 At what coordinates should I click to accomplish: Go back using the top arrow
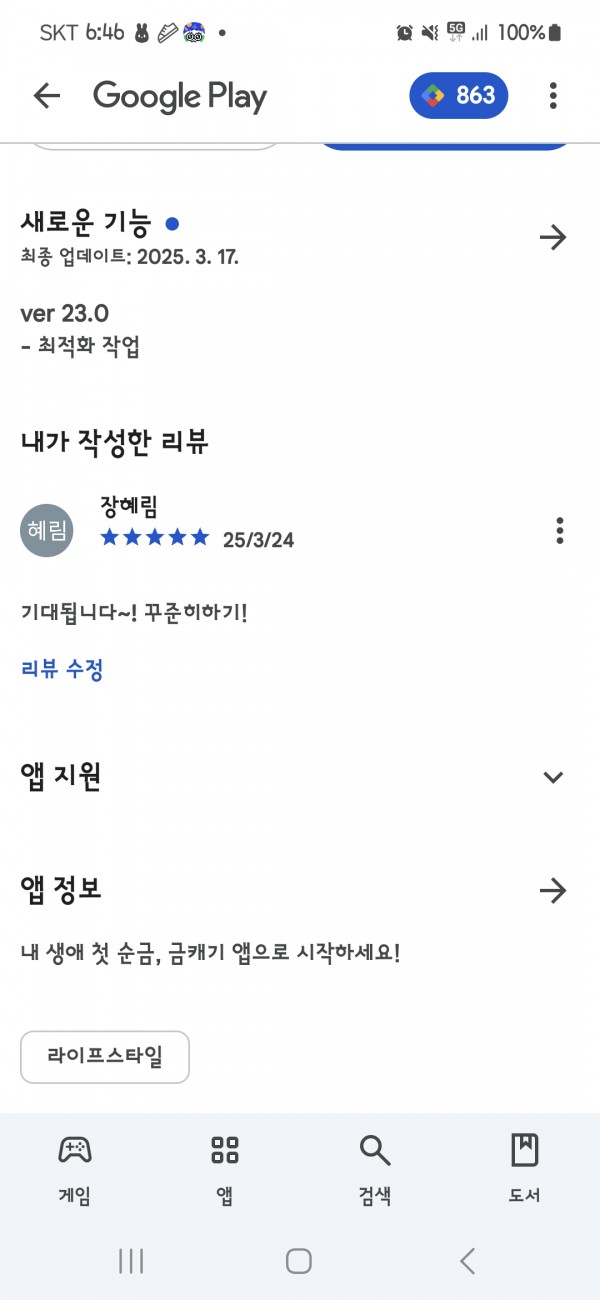pos(47,96)
